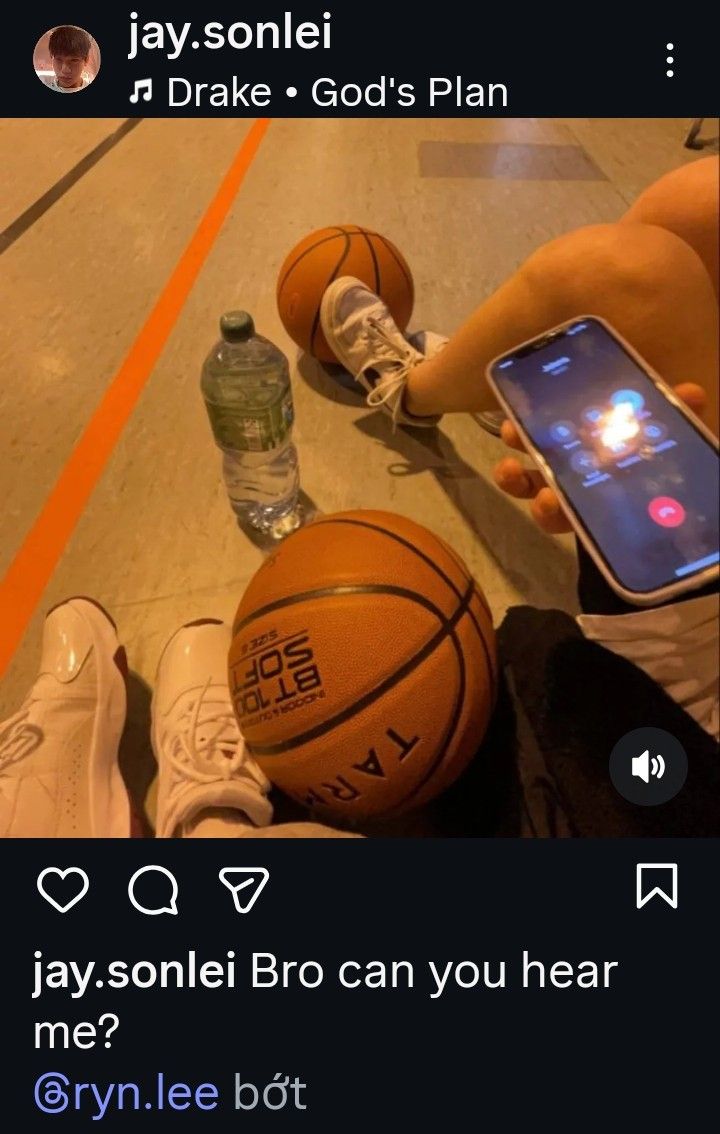Open comments on this post
Screen dimensions: 720x1134
click(152, 887)
